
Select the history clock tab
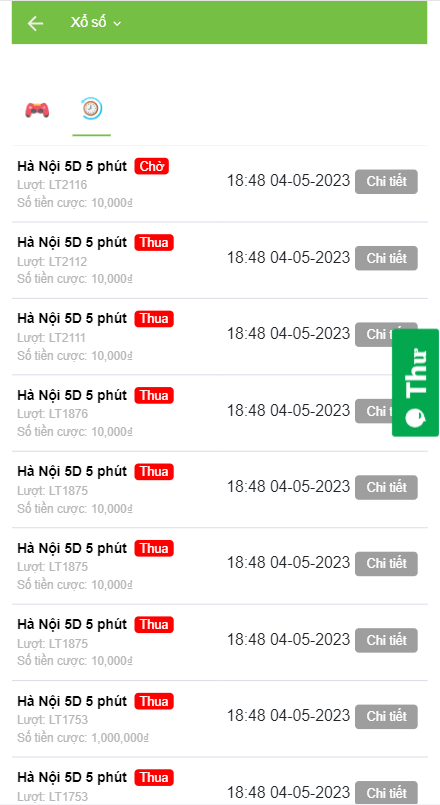click(x=92, y=109)
